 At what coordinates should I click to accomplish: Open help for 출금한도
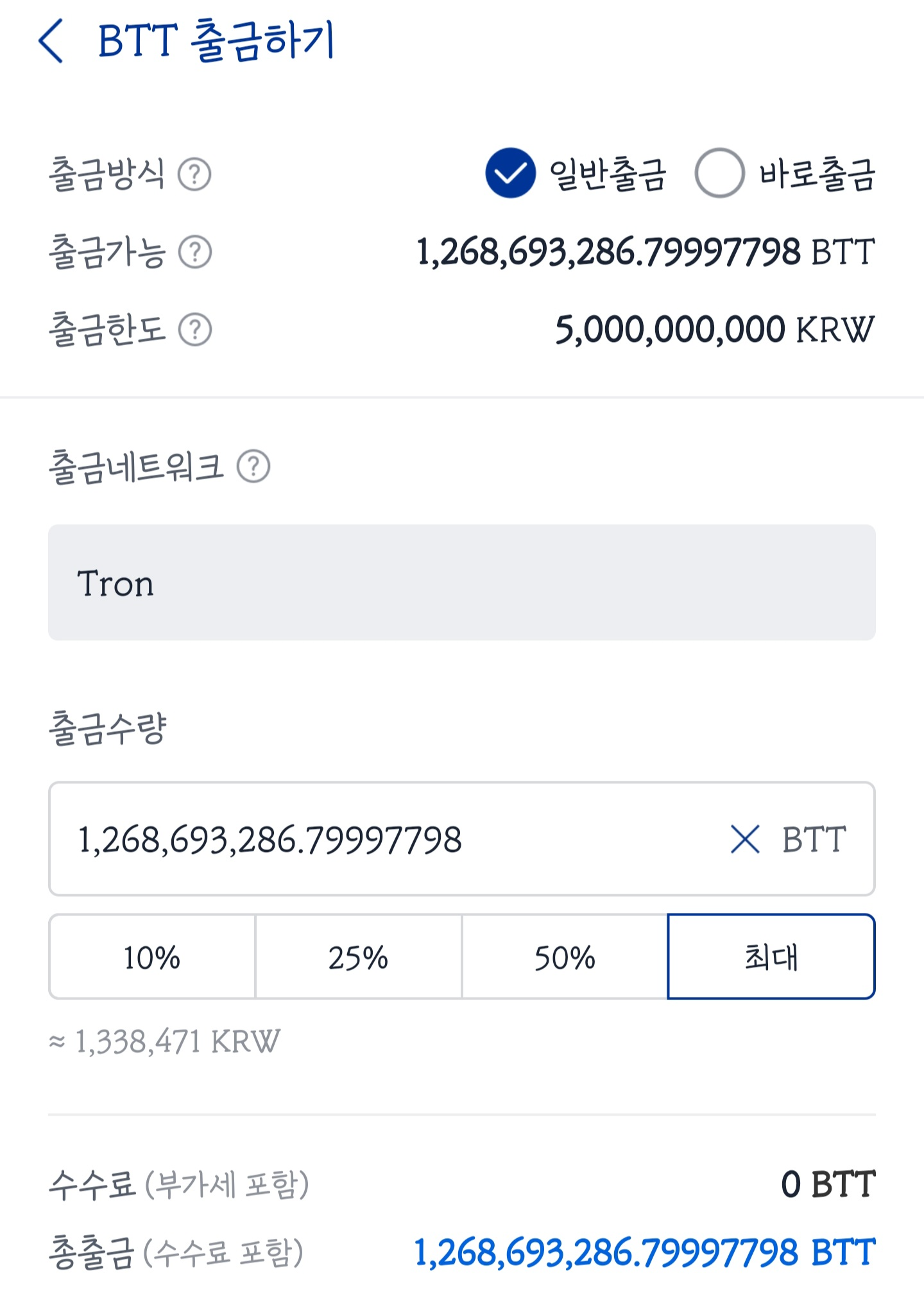click(195, 330)
